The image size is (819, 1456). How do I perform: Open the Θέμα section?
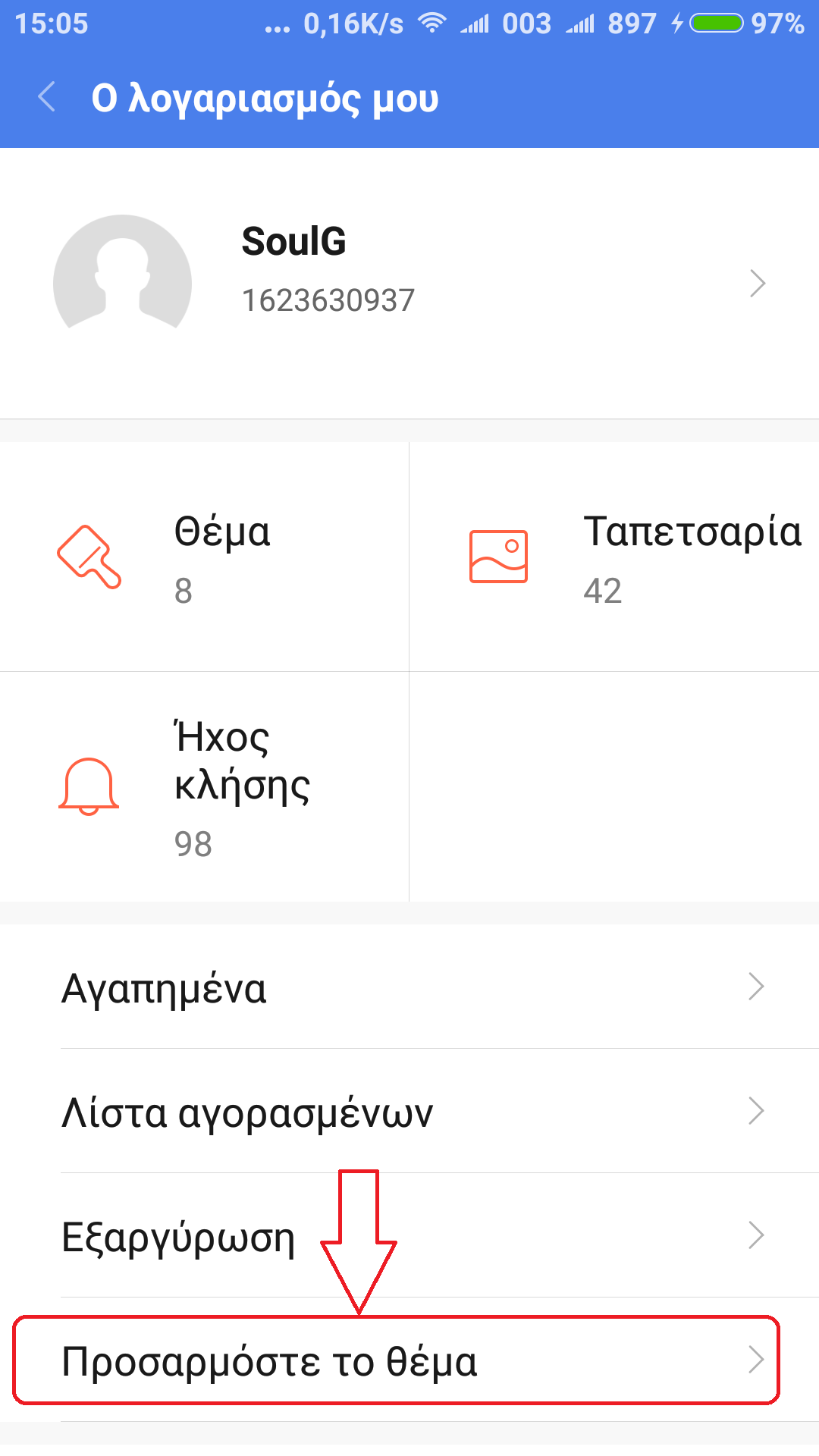(205, 557)
